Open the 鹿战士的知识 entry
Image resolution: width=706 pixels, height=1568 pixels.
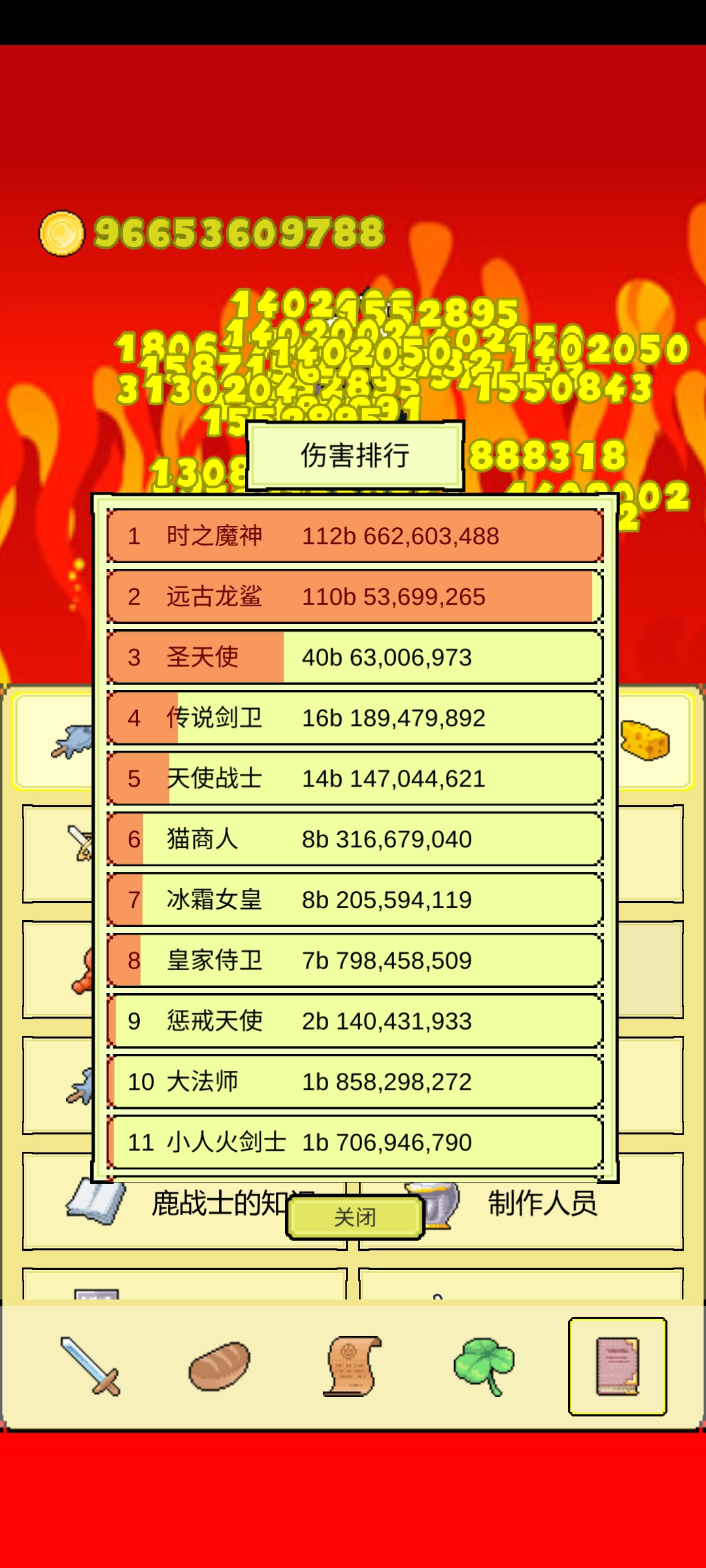(x=184, y=1202)
